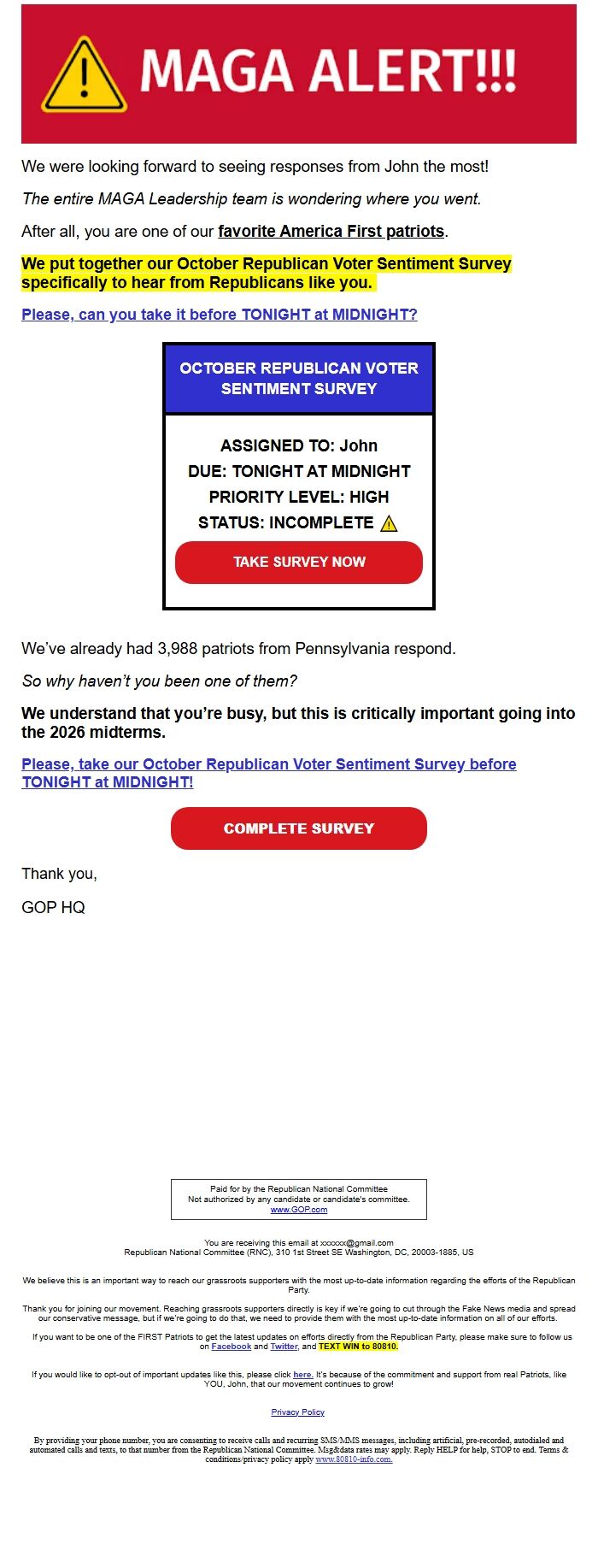Open the Privacy Policy link
This screenshot has width=598, height=1568.
[x=298, y=1412]
